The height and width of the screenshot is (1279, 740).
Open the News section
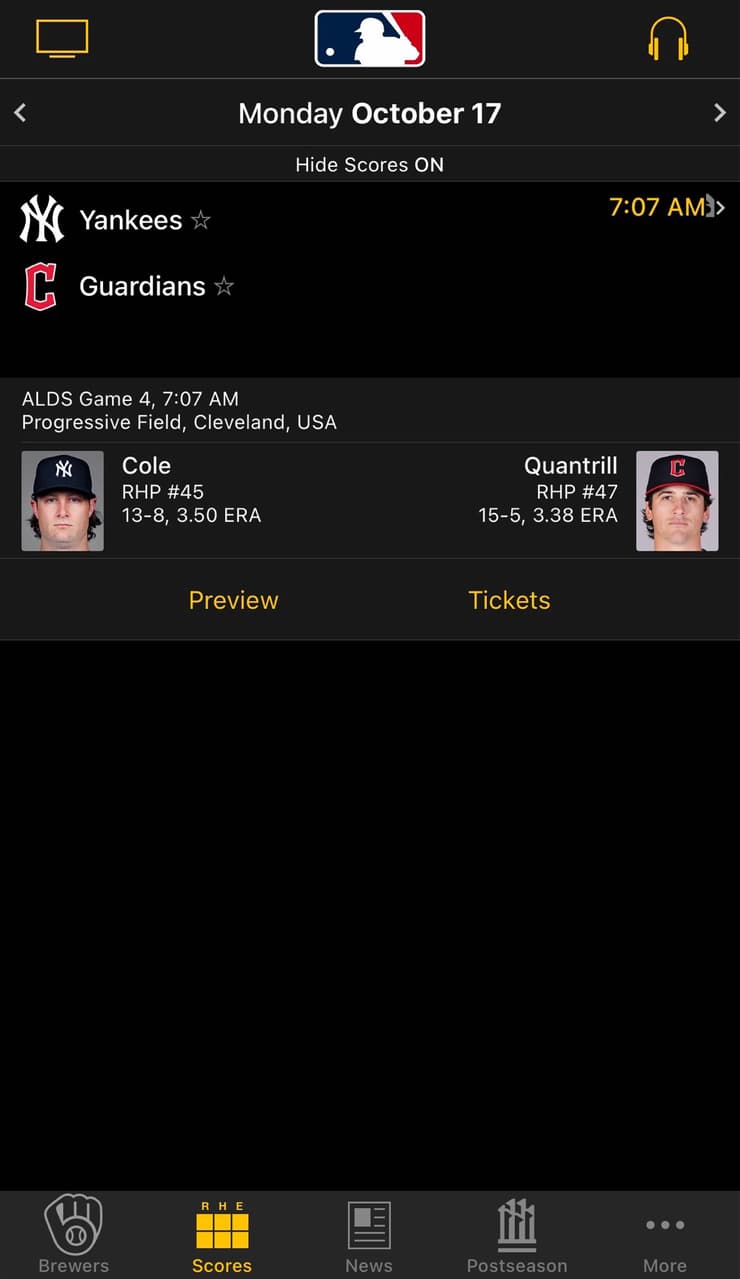coord(369,1222)
